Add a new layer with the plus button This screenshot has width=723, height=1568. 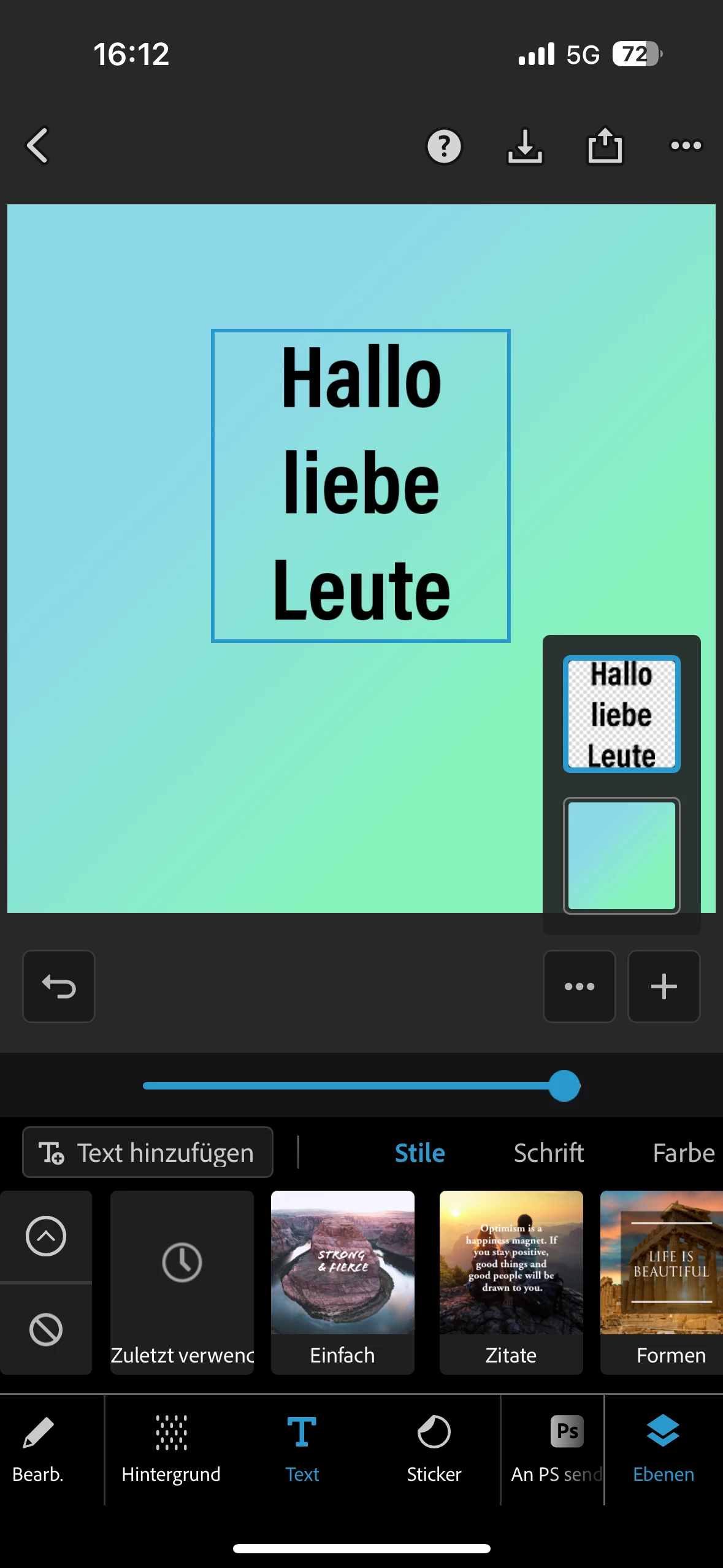click(664, 986)
